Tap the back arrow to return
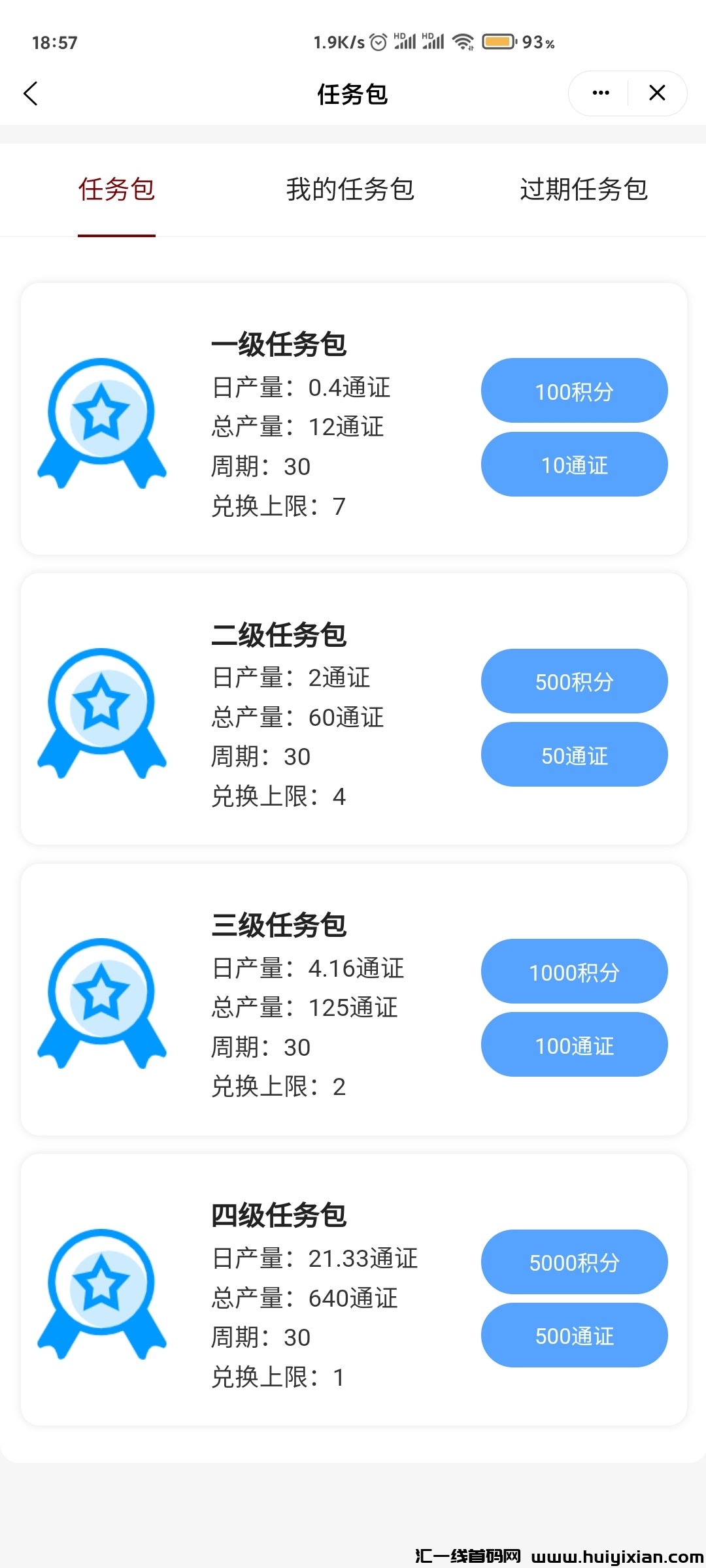The width and height of the screenshot is (706, 1568). 31,93
